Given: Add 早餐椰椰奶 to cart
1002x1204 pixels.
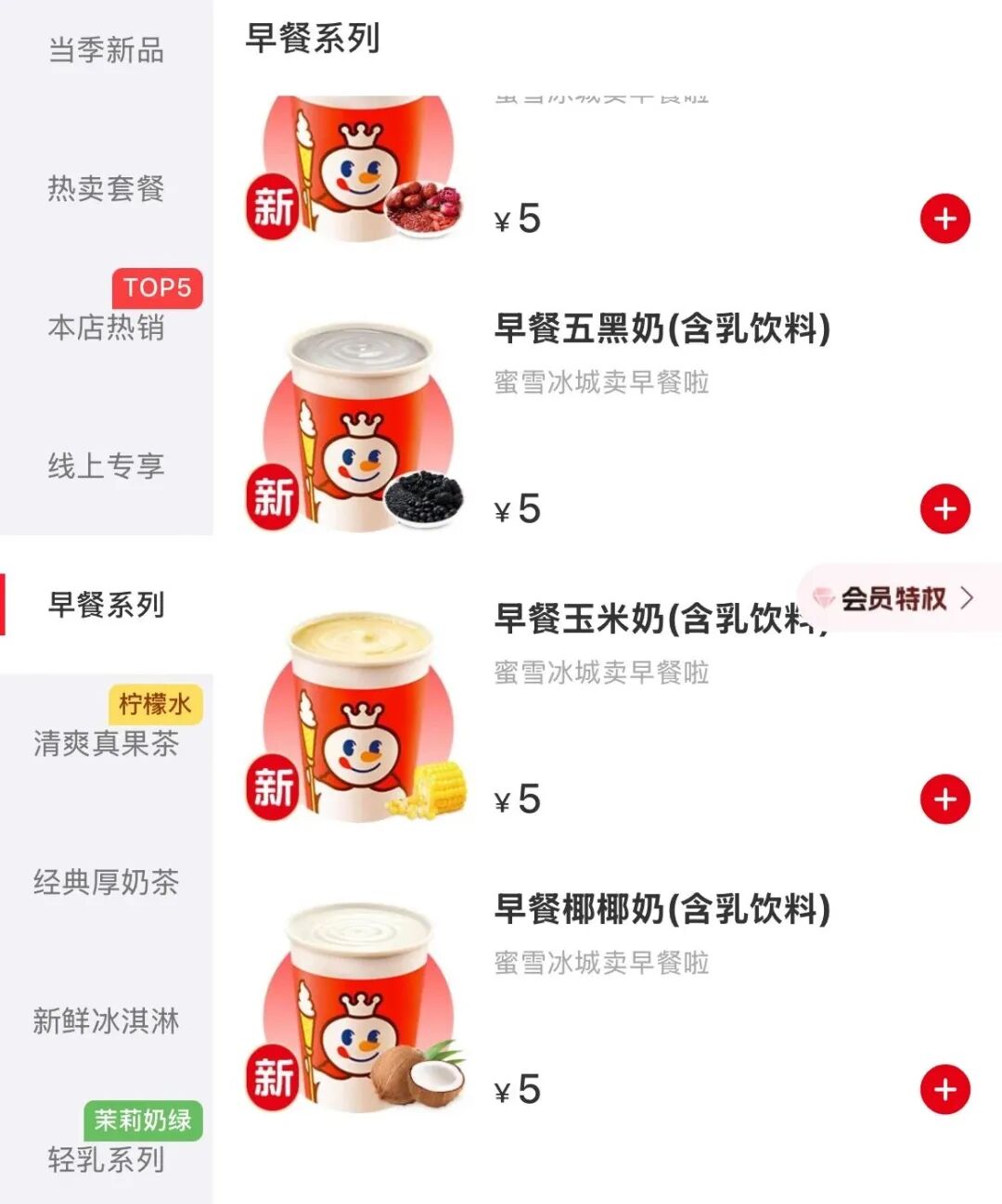Looking at the screenshot, I should tap(944, 1090).
